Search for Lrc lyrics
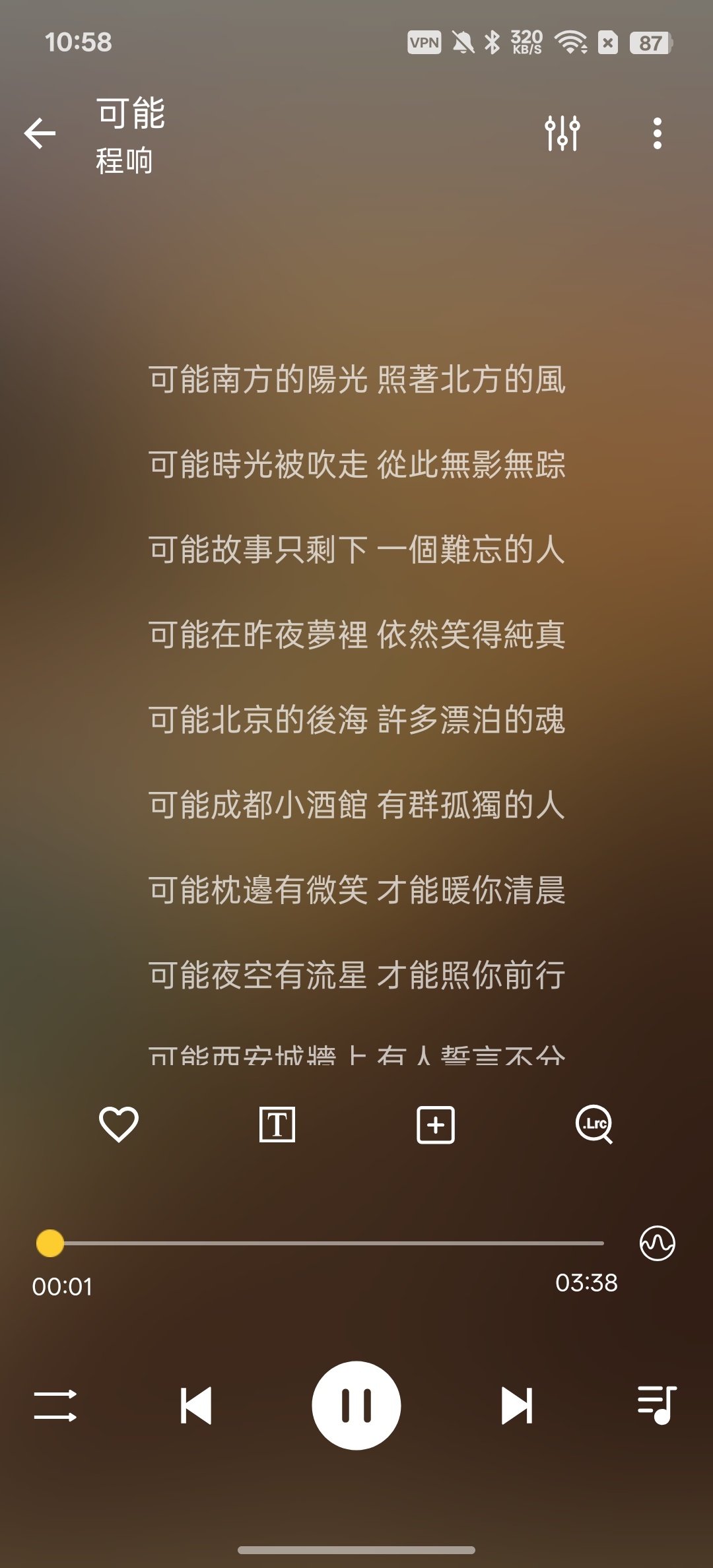This screenshot has width=713, height=1568. point(594,1125)
